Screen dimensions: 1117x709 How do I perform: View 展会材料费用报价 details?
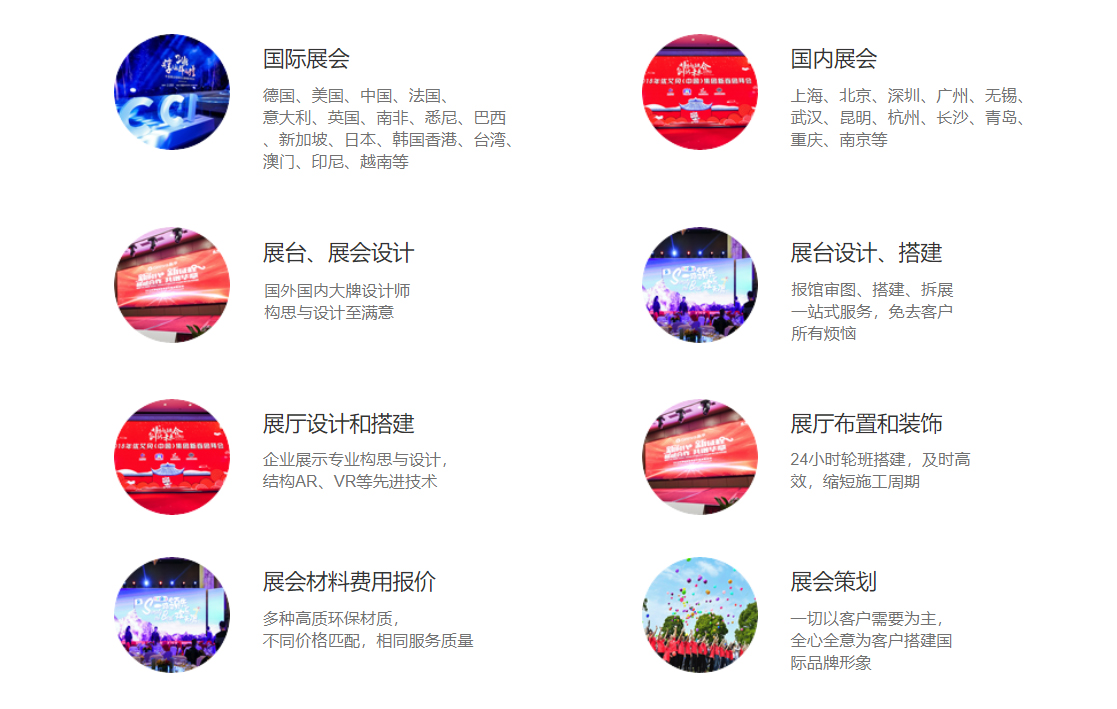(349, 582)
